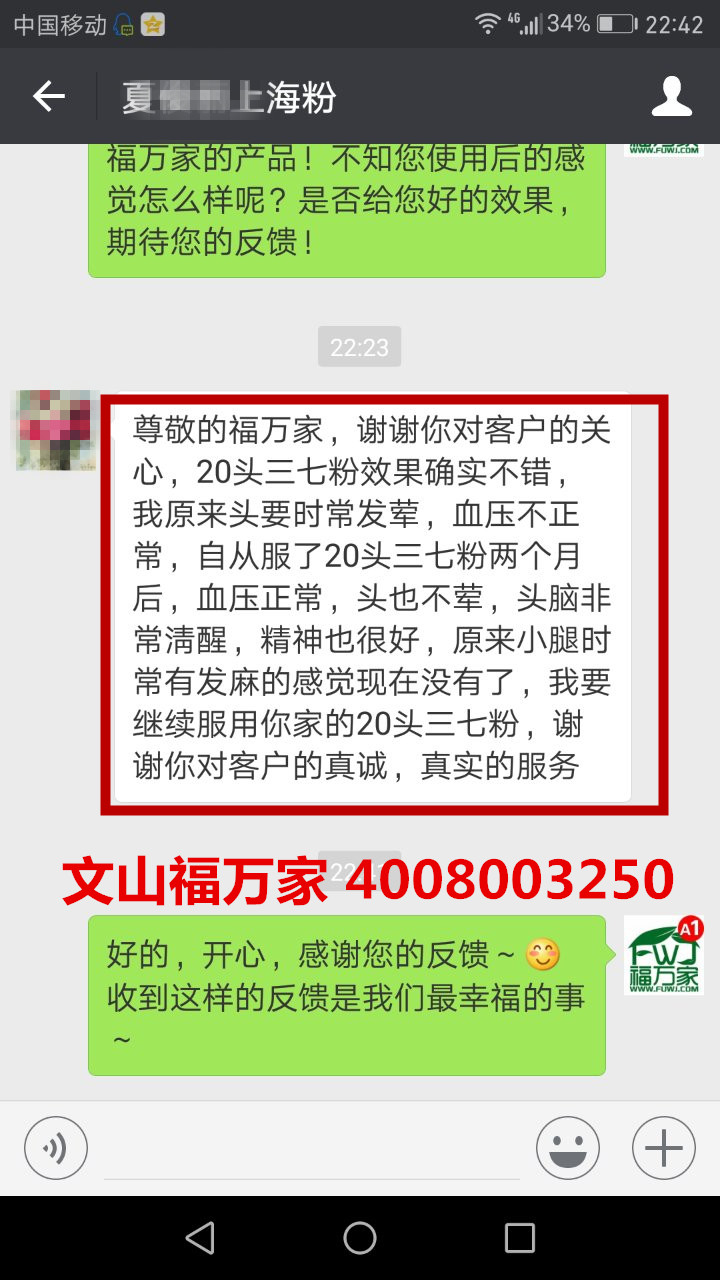This screenshot has width=720, height=1280.
Task: Open the system recent apps
Action: pos(519,1238)
